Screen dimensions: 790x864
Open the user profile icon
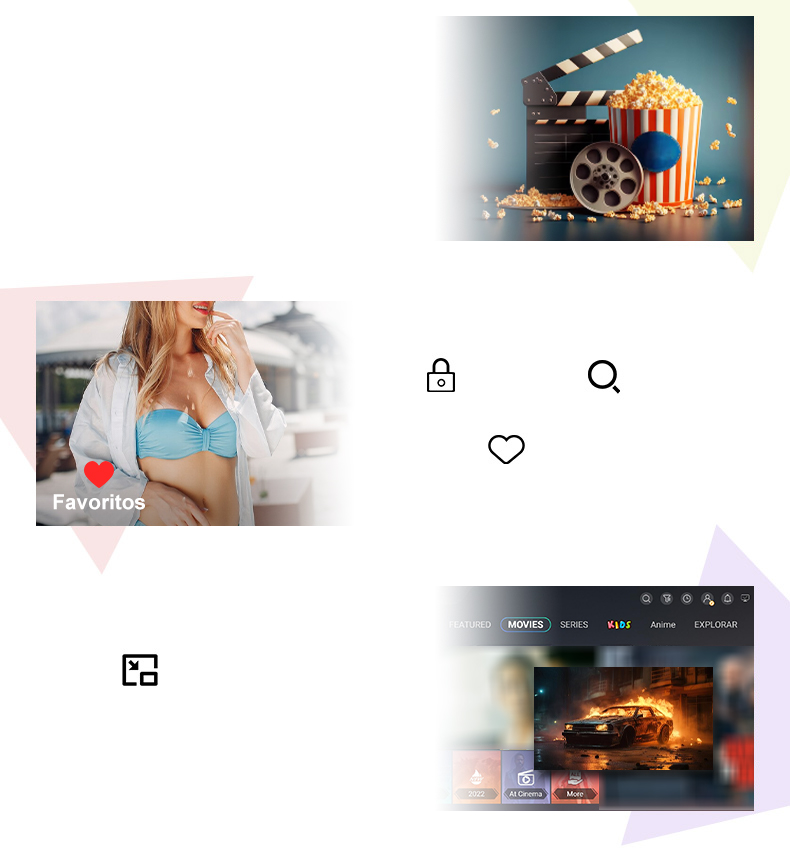707,598
